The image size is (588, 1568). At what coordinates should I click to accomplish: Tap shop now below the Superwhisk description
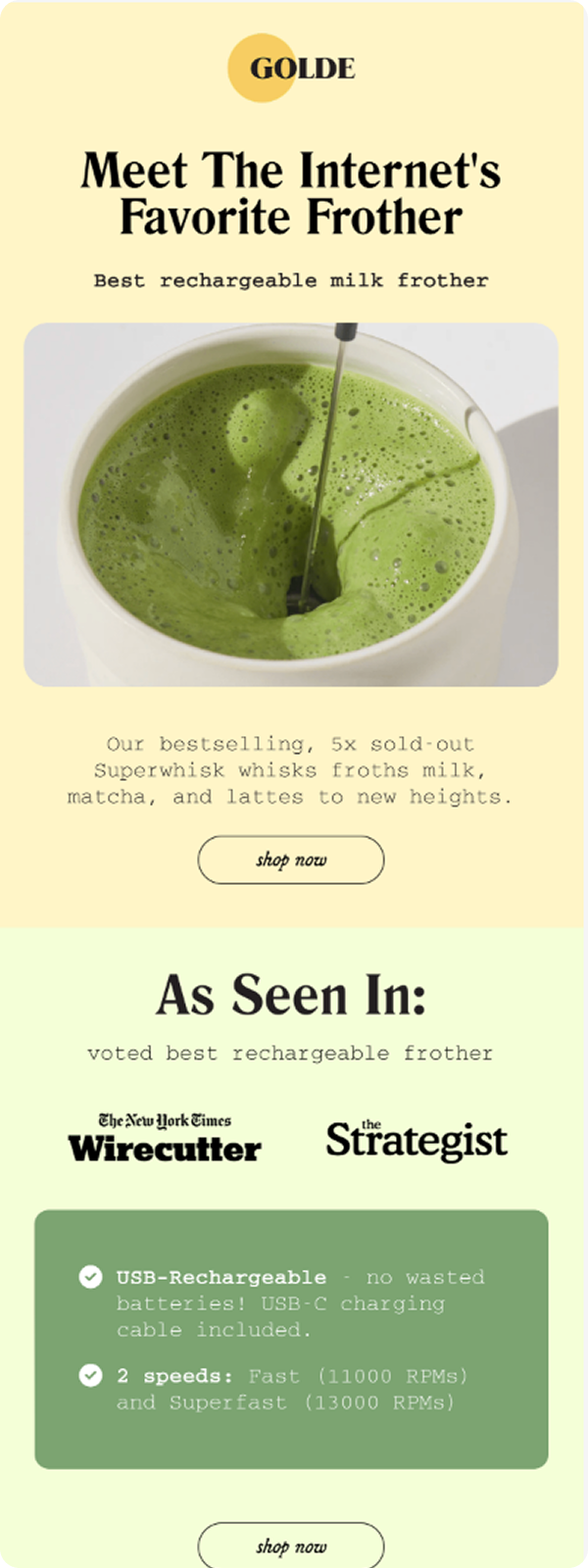click(291, 859)
